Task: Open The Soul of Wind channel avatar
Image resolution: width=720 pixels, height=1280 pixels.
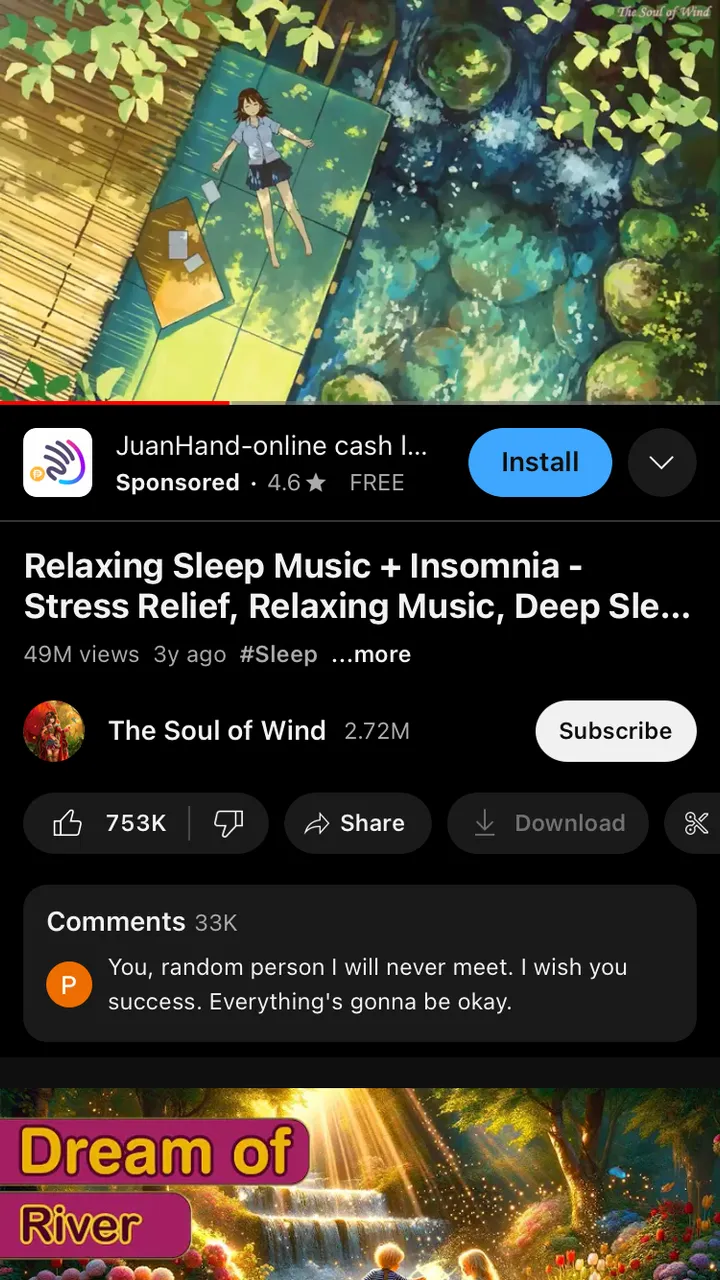Action: coord(54,731)
